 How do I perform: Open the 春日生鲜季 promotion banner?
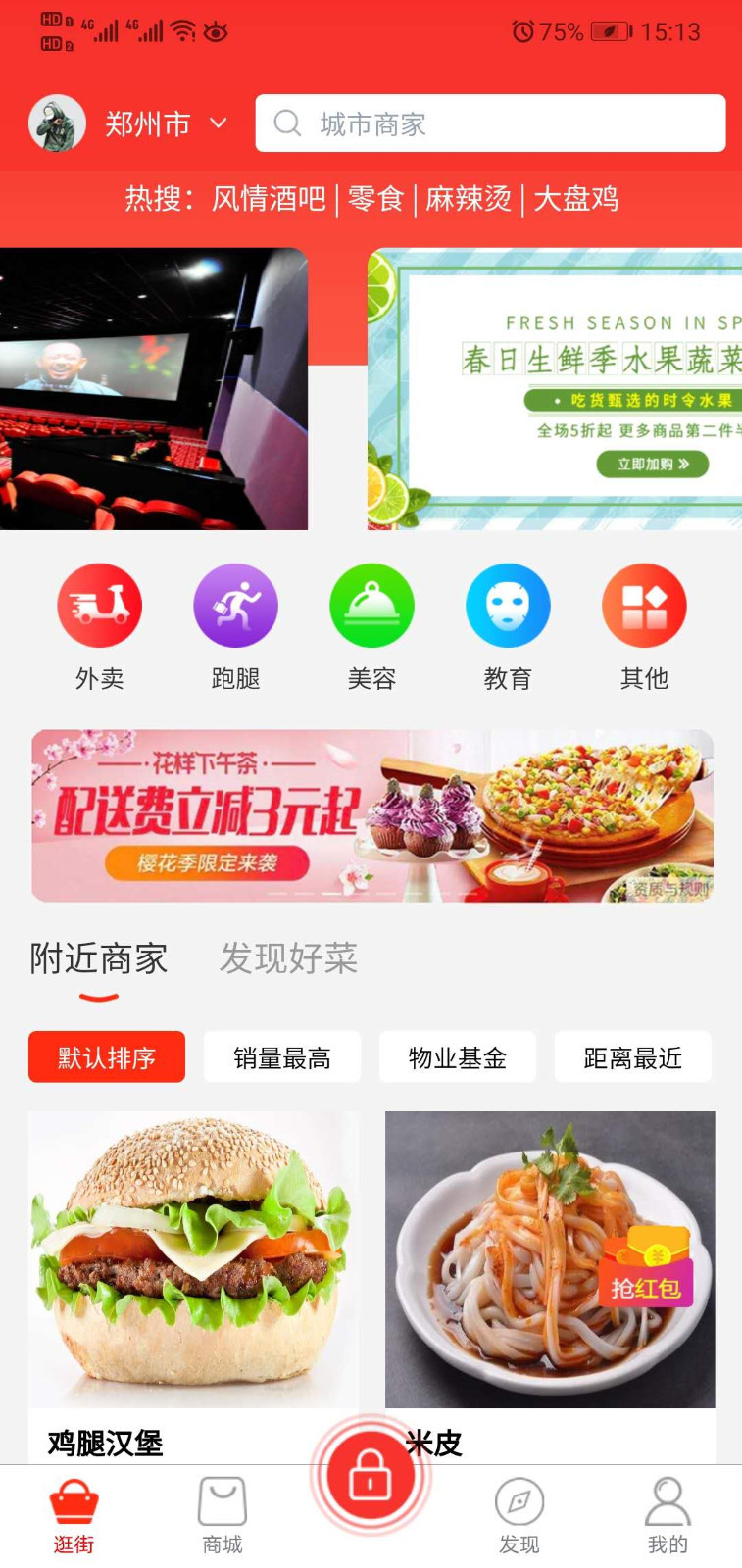[x=555, y=389]
